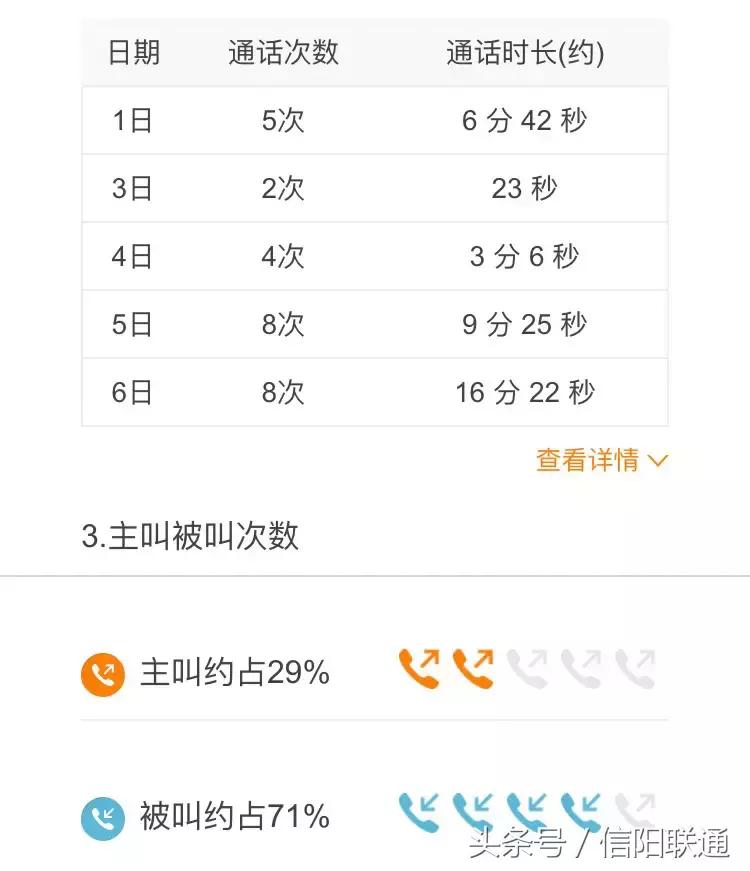Select the 日期 column header
This screenshot has height=871, width=750.
pos(134,54)
